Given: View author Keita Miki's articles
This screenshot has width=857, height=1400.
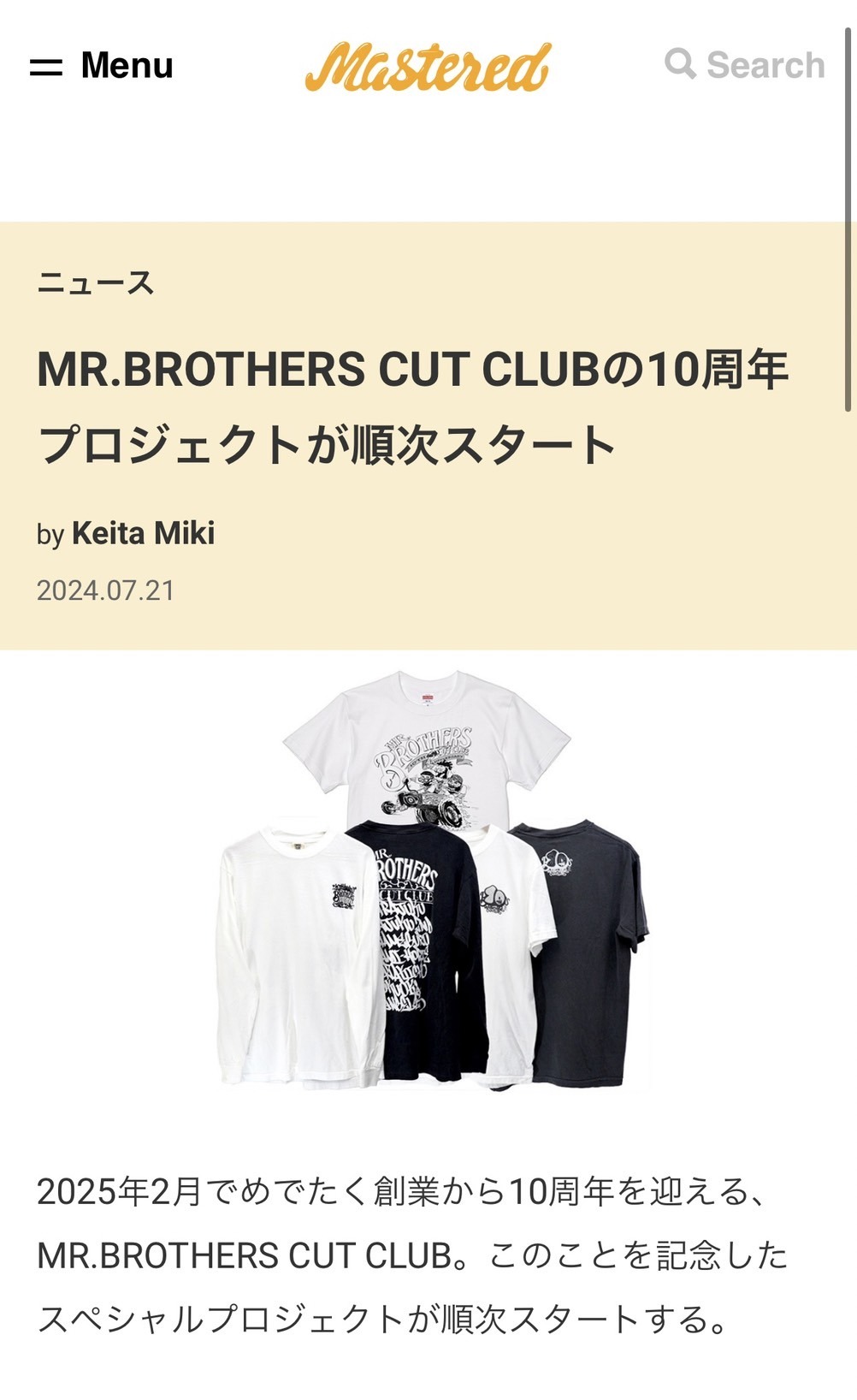Looking at the screenshot, I should coord(143,533).
